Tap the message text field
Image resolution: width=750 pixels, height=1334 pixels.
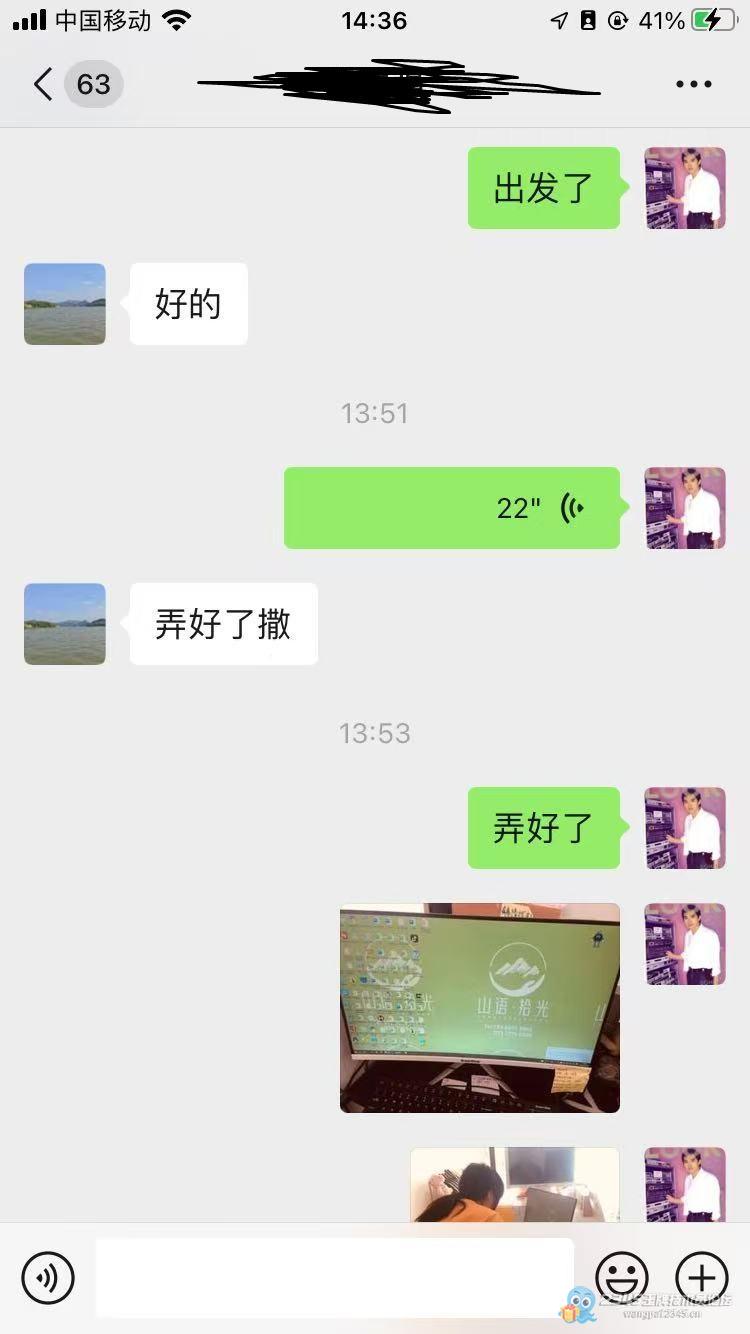335,1277
